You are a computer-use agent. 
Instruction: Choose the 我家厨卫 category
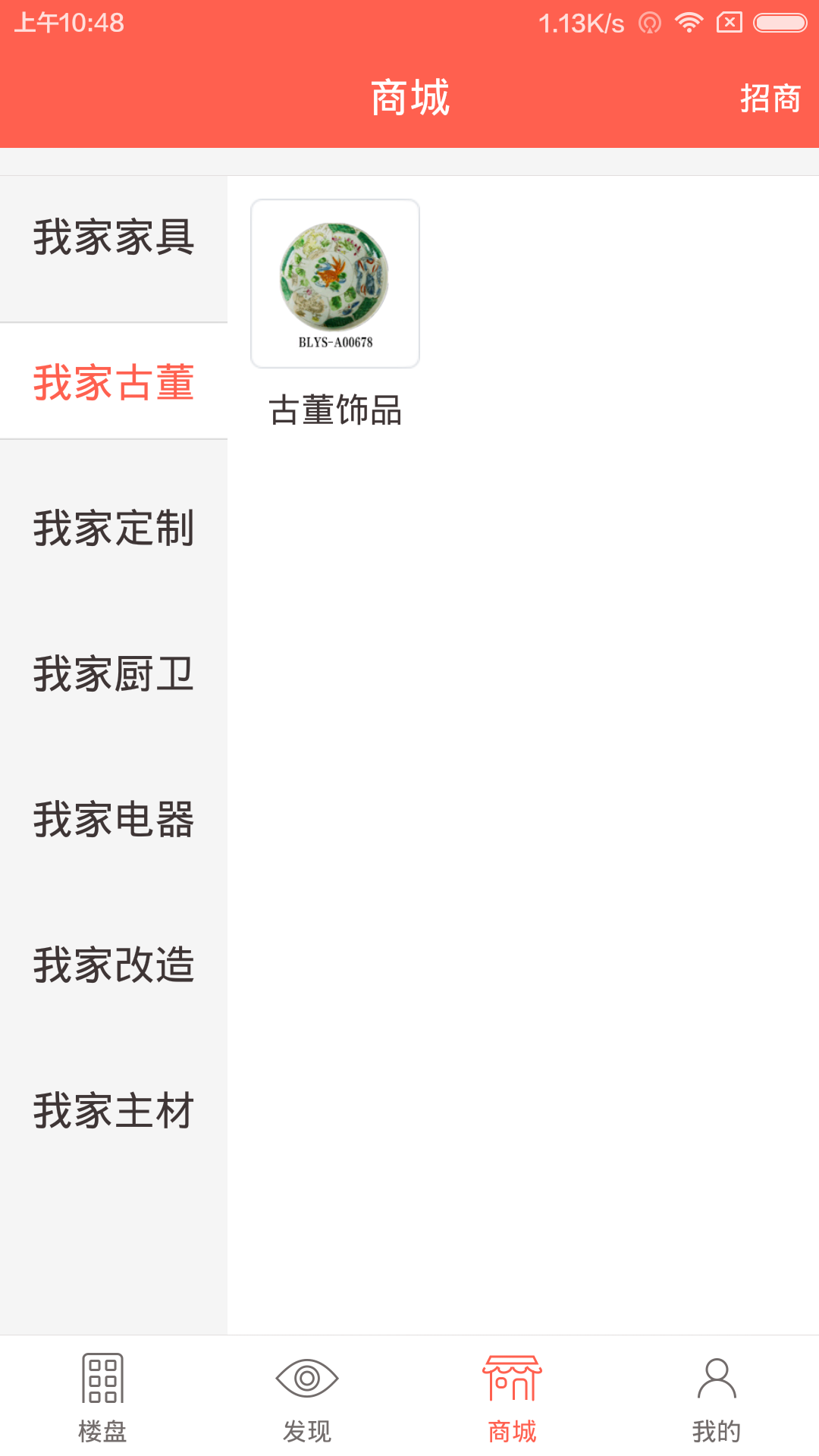coord(114,673)
